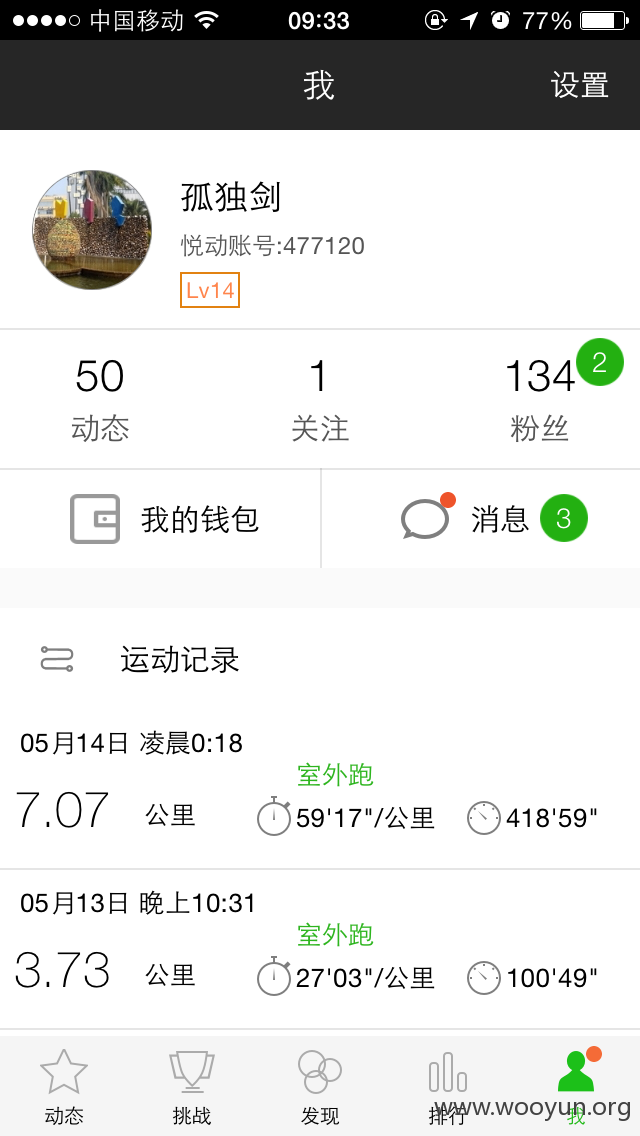Image resolution: width=640 pixels, height=1136 pixels.
Task: Switch to the 排行 tab
Action: [448, 1086]
